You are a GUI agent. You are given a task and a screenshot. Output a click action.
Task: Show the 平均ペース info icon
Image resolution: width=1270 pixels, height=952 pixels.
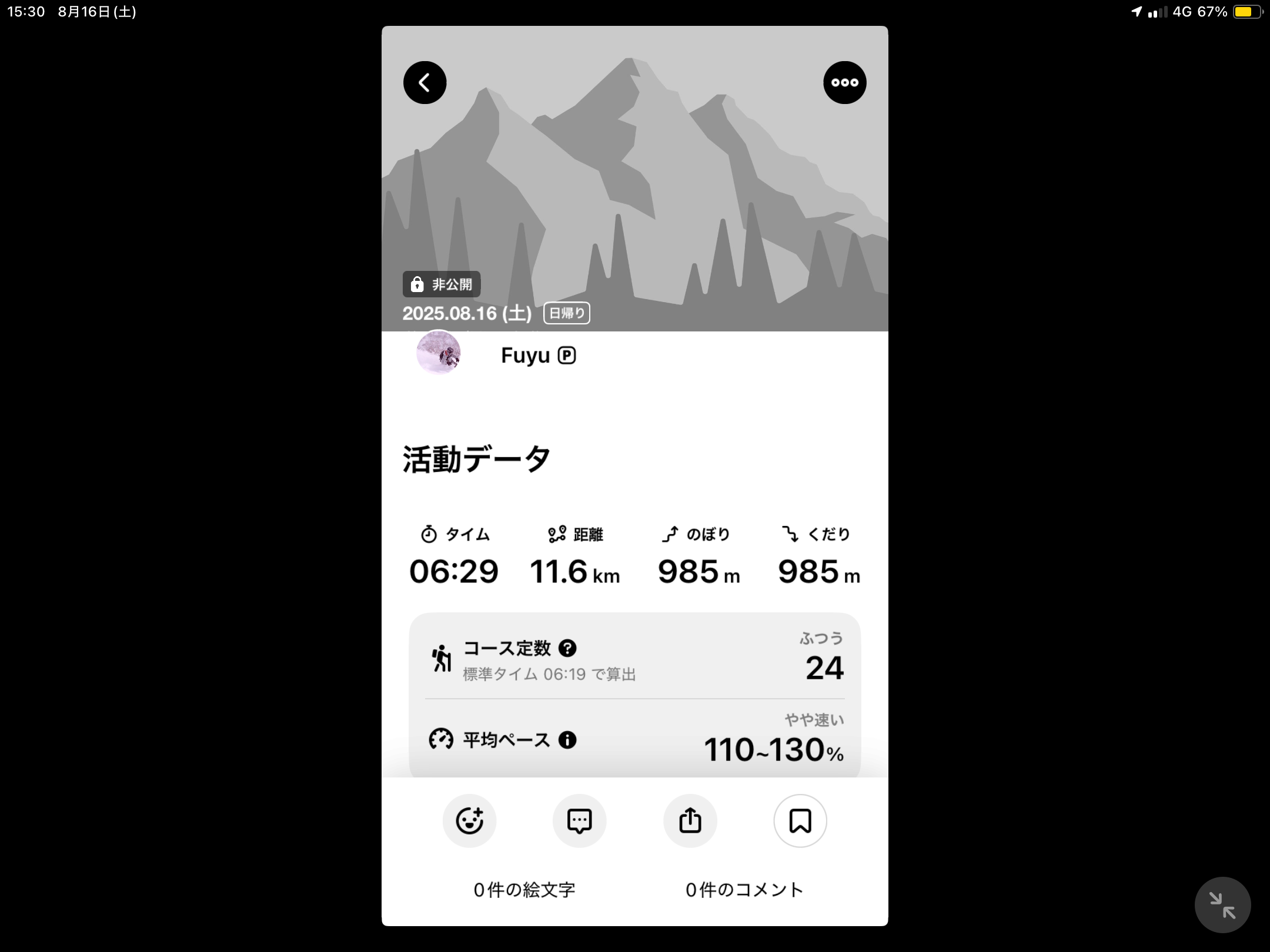567,740
